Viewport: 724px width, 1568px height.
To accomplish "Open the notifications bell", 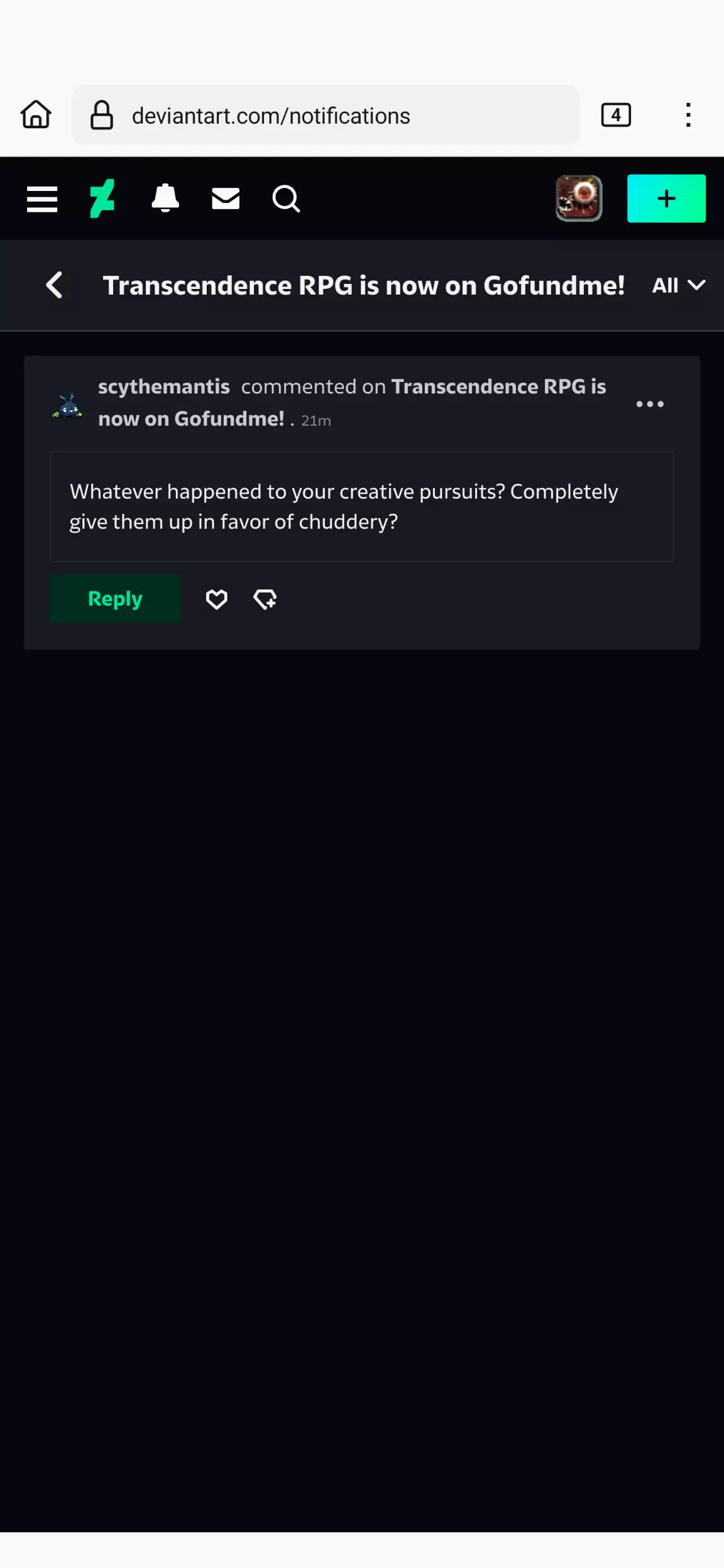I will click(x=165, y=199).
